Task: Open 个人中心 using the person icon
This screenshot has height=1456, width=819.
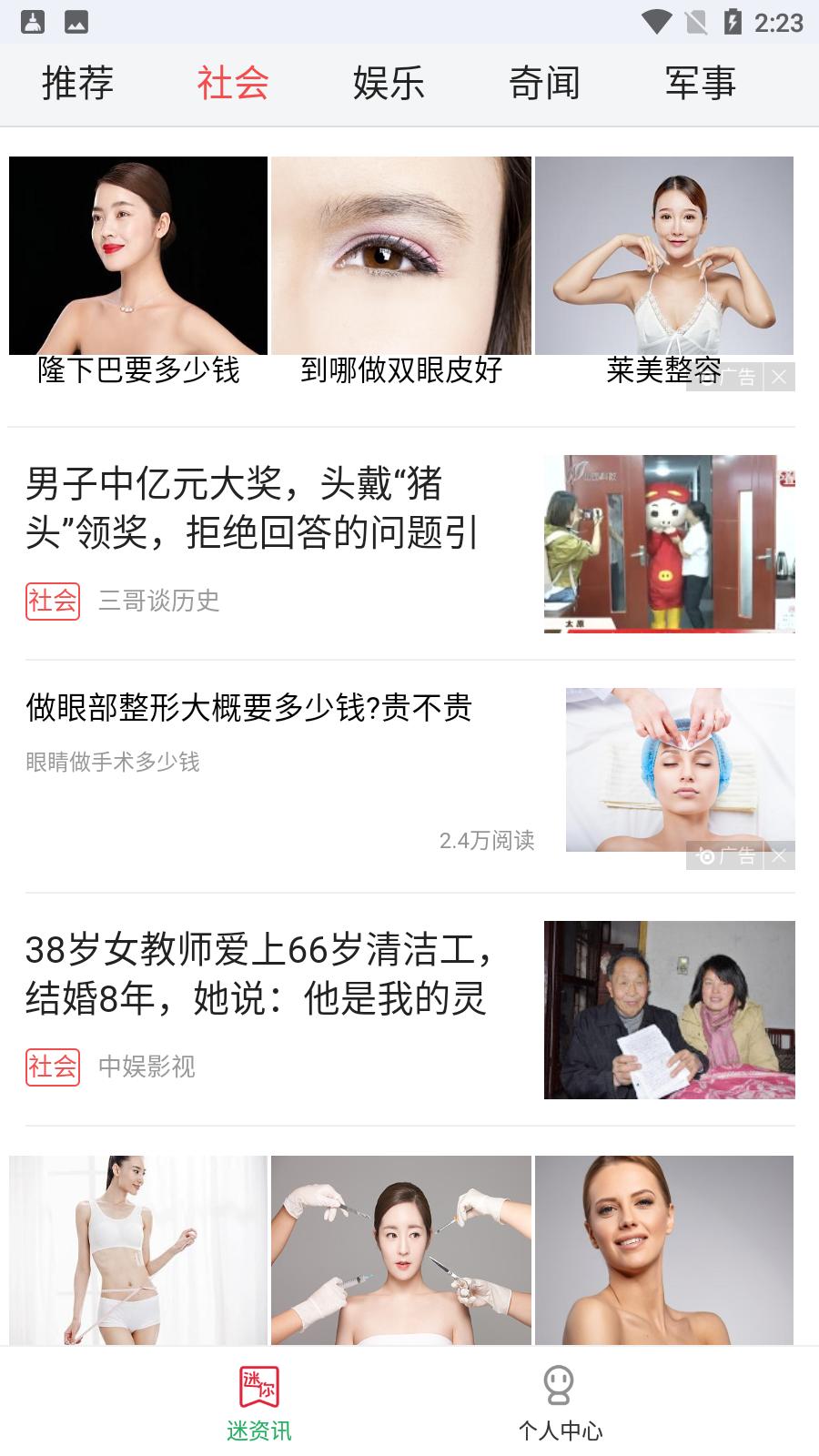Action: tap(559, 1386)
